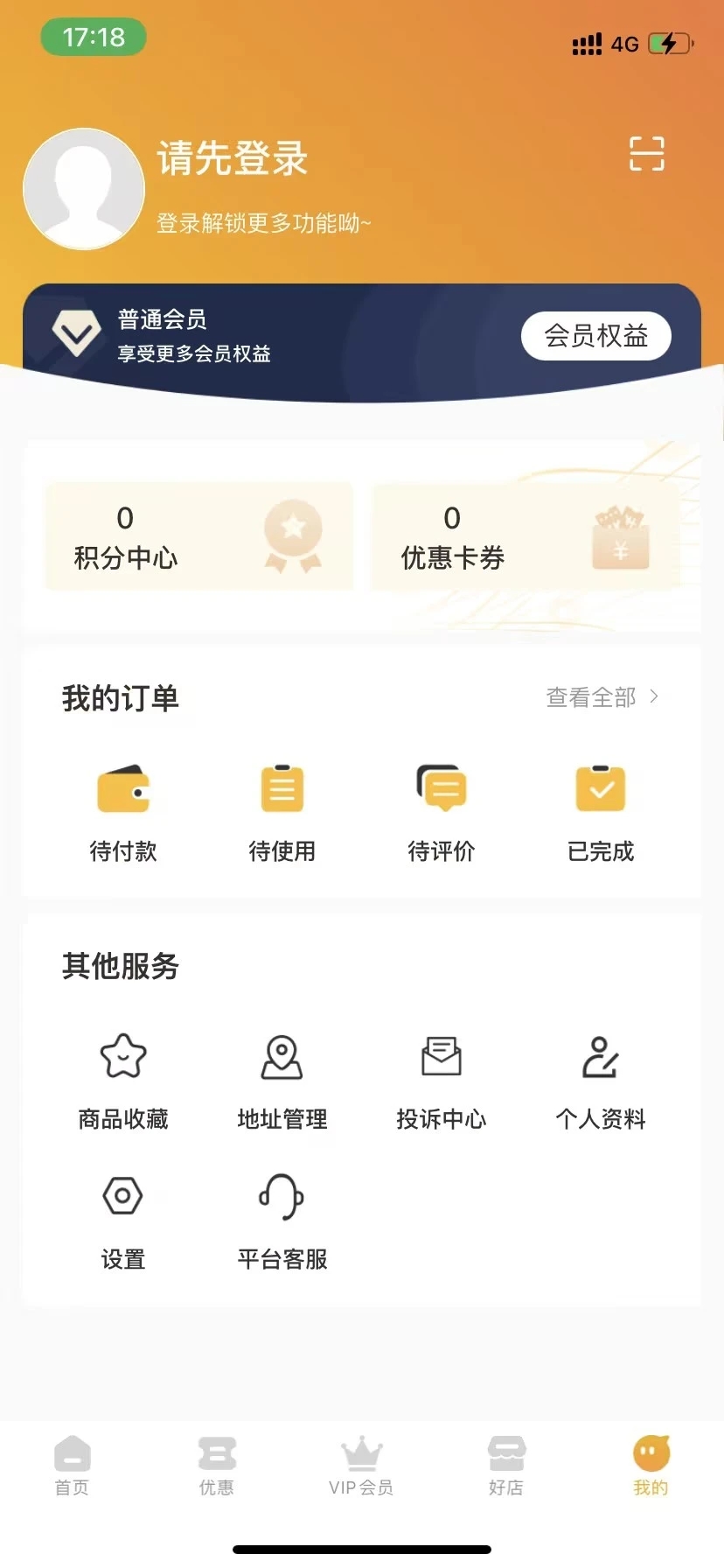Image resolution: width=724 pixels, height=1568 pixels.
Task: Open the 好店 stores tab
Action: click(506, 1466)
